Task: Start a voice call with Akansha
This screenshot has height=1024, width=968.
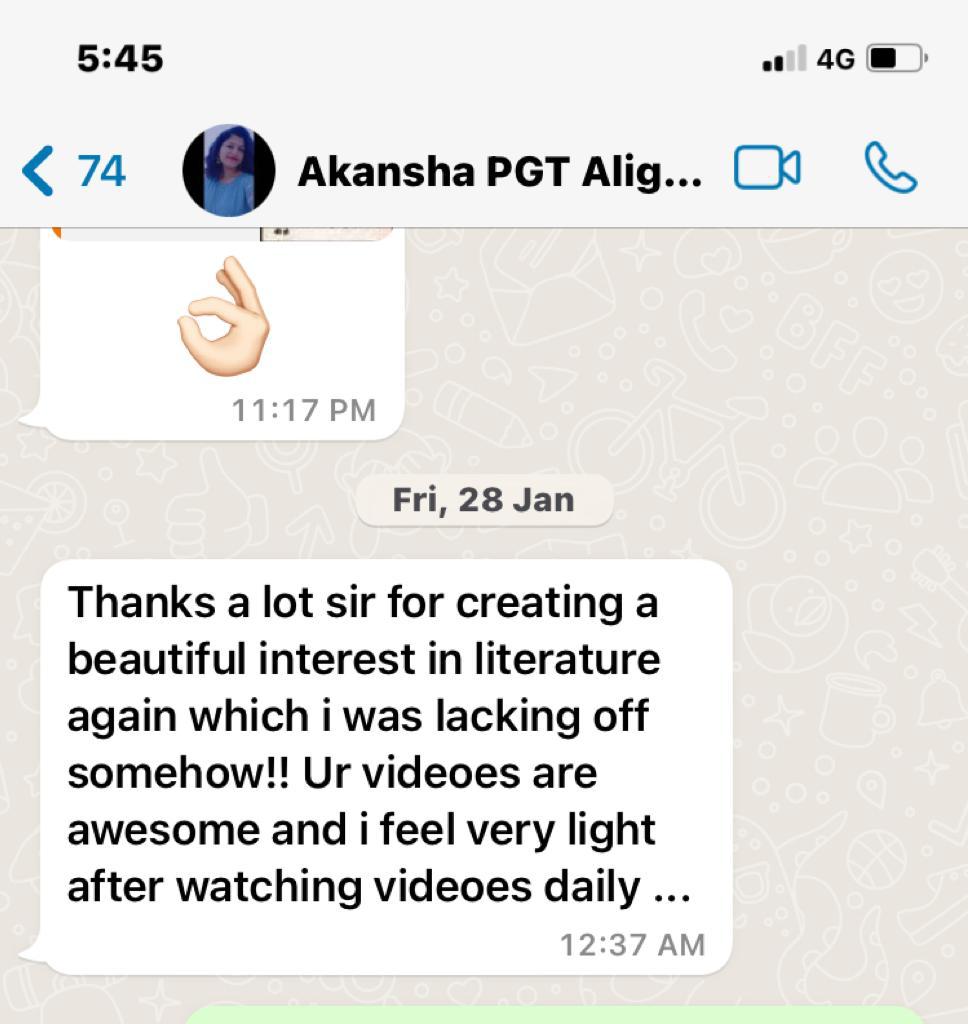Action: coord(890,168)
